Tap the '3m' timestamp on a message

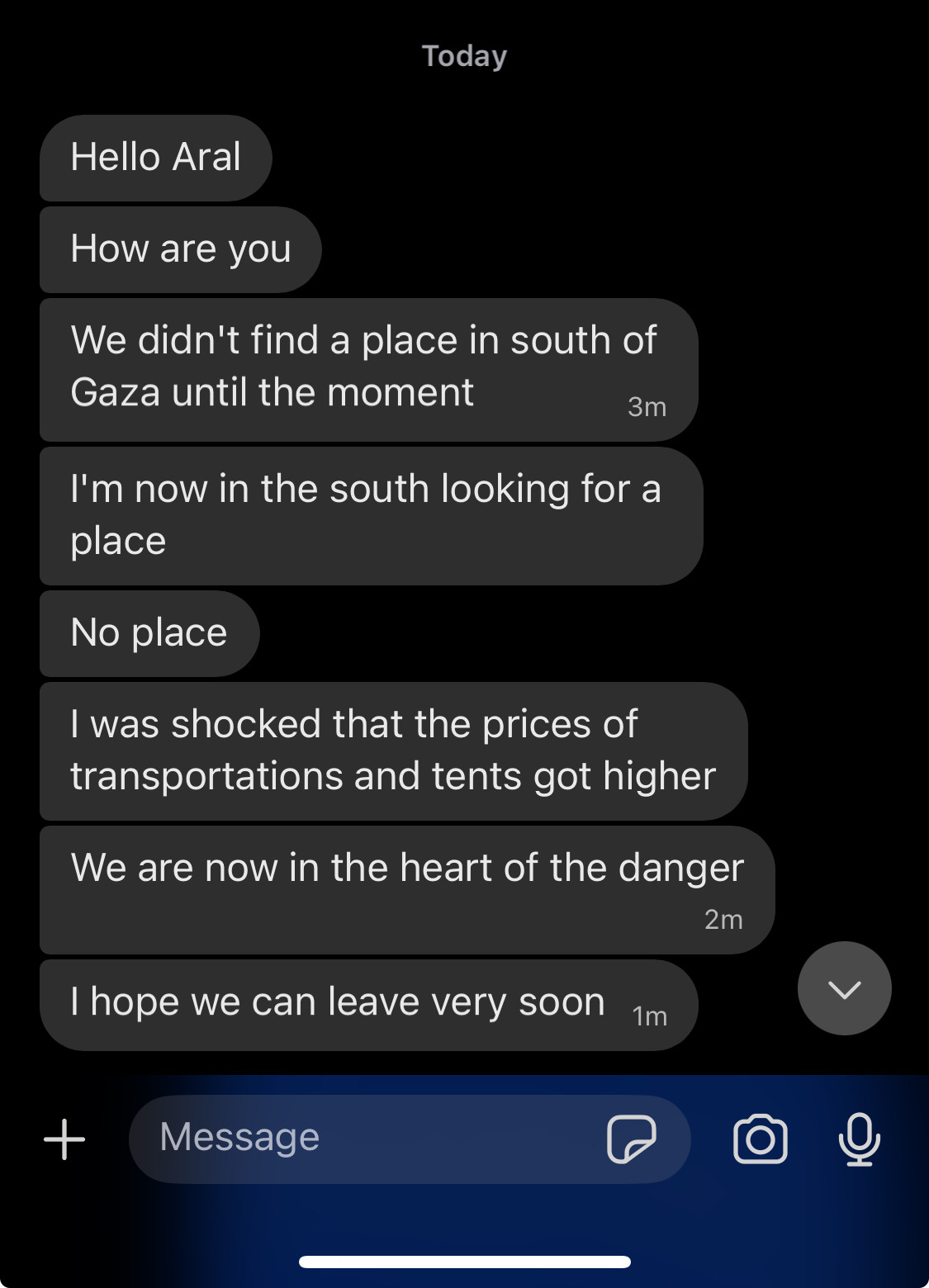click(647, 406)
